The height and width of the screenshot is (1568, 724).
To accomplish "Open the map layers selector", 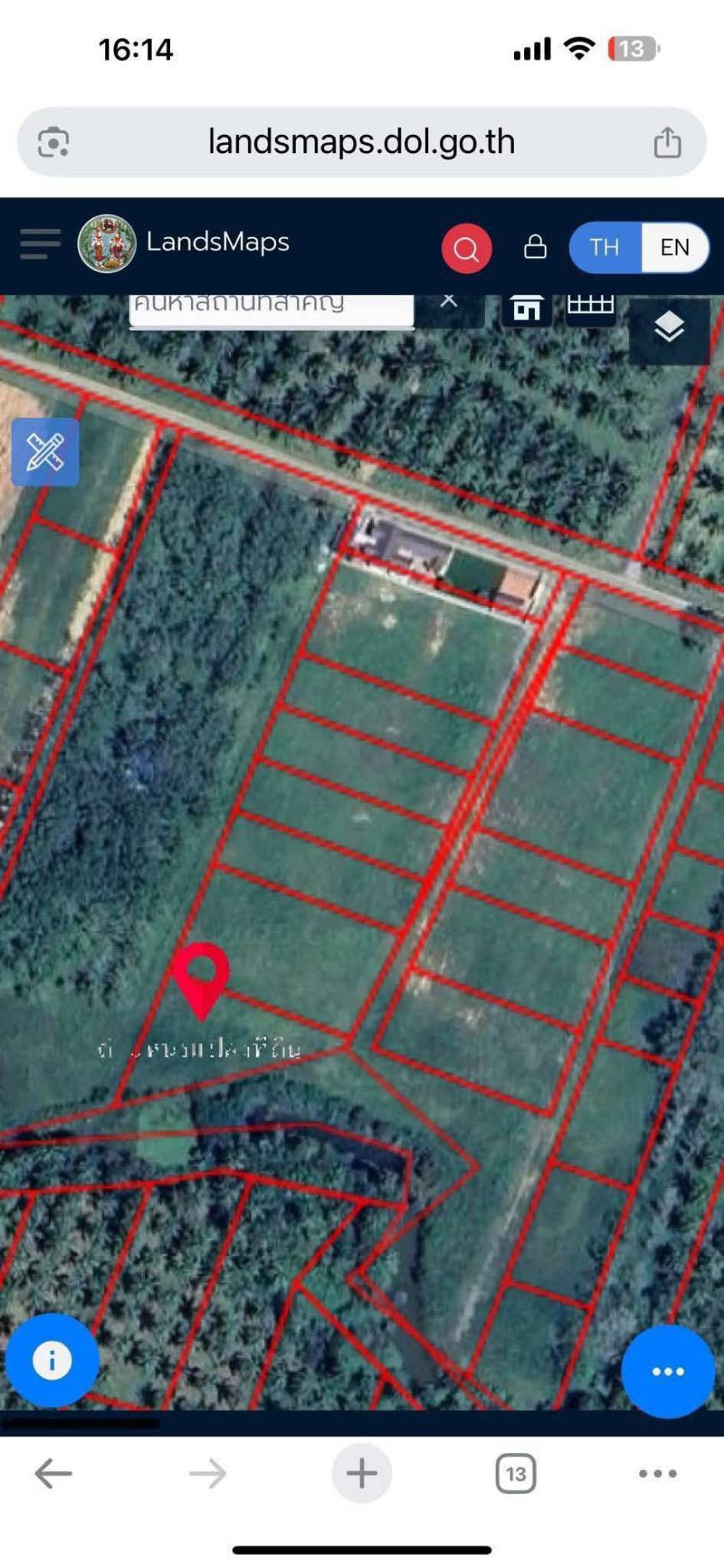I will (x=669, y=328).
